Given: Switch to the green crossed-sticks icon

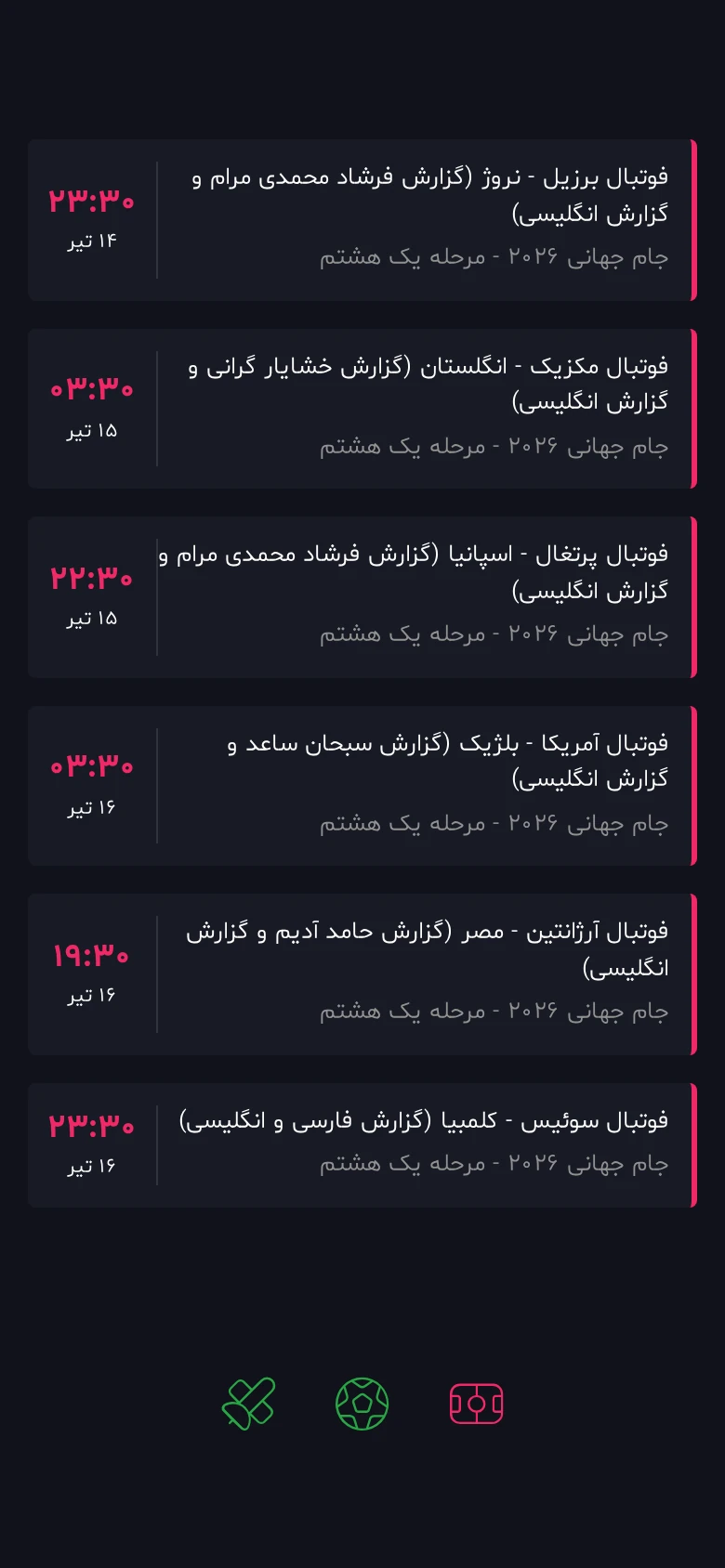Looking at the screenshot, I should pyautogui.click(x=249, y=1404).
